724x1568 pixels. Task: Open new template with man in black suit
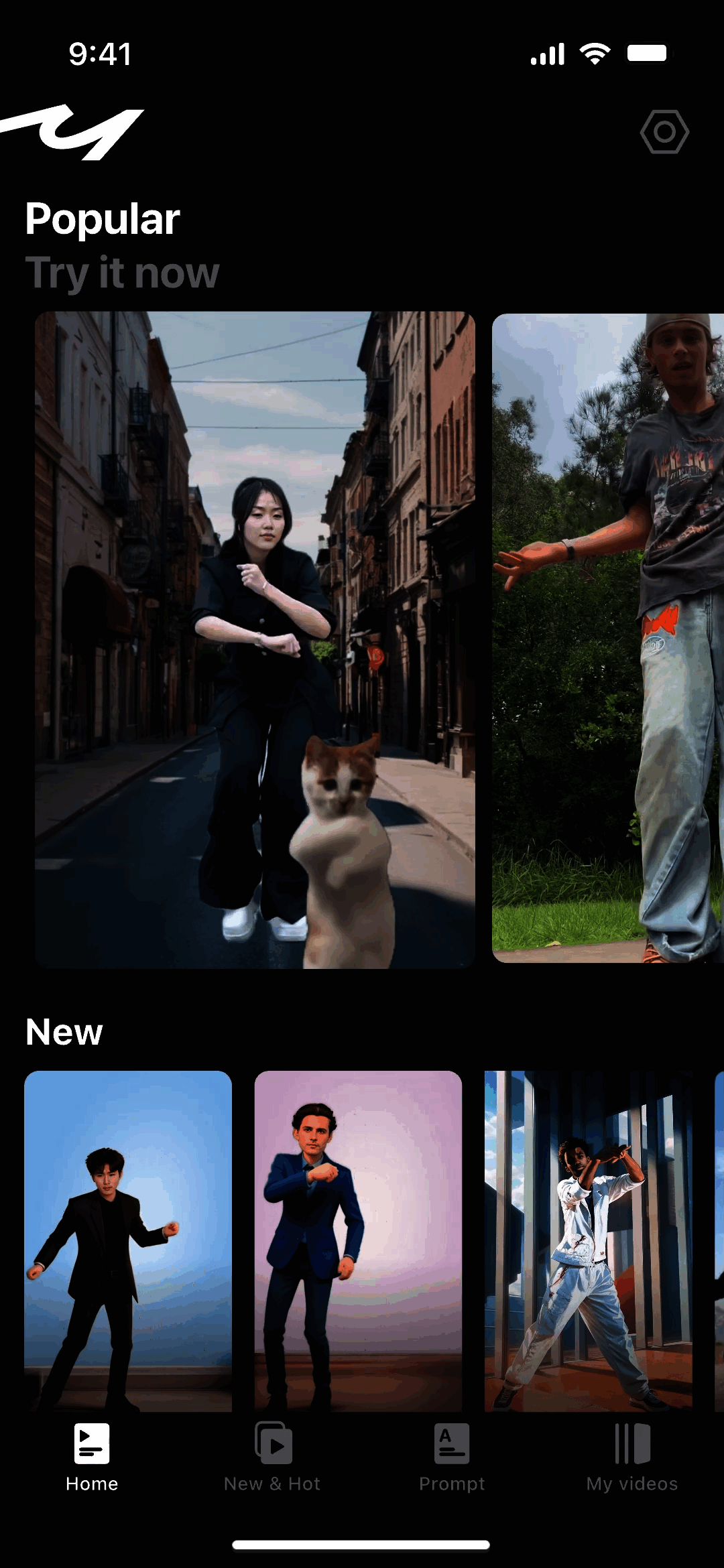click(128, 1240)
